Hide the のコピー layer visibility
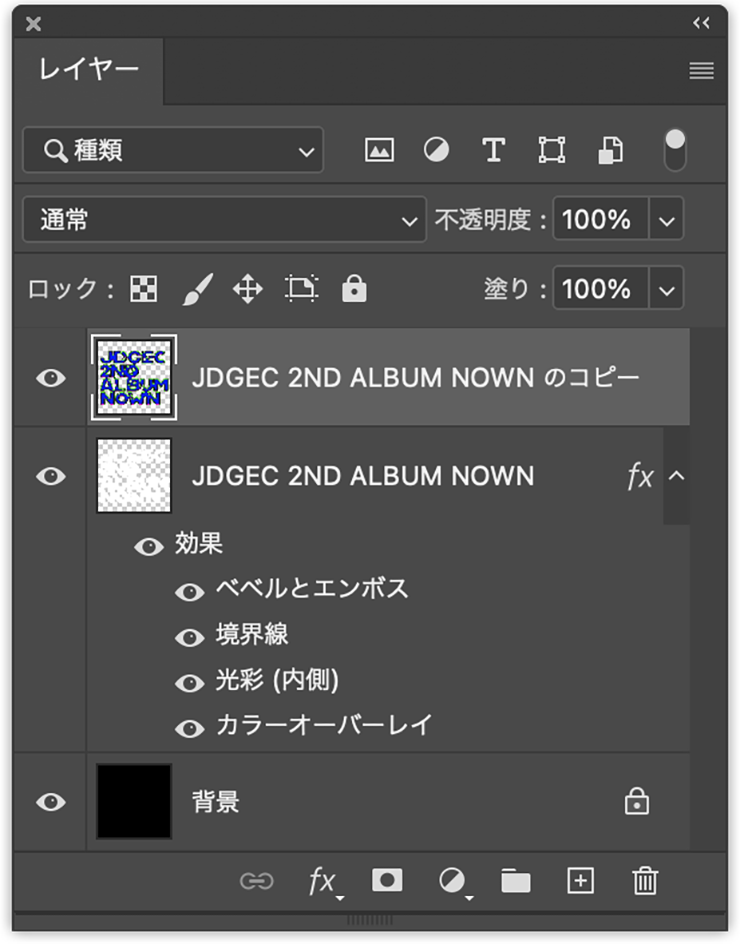Viewport: 740px width, 948px height. point(51,378)
